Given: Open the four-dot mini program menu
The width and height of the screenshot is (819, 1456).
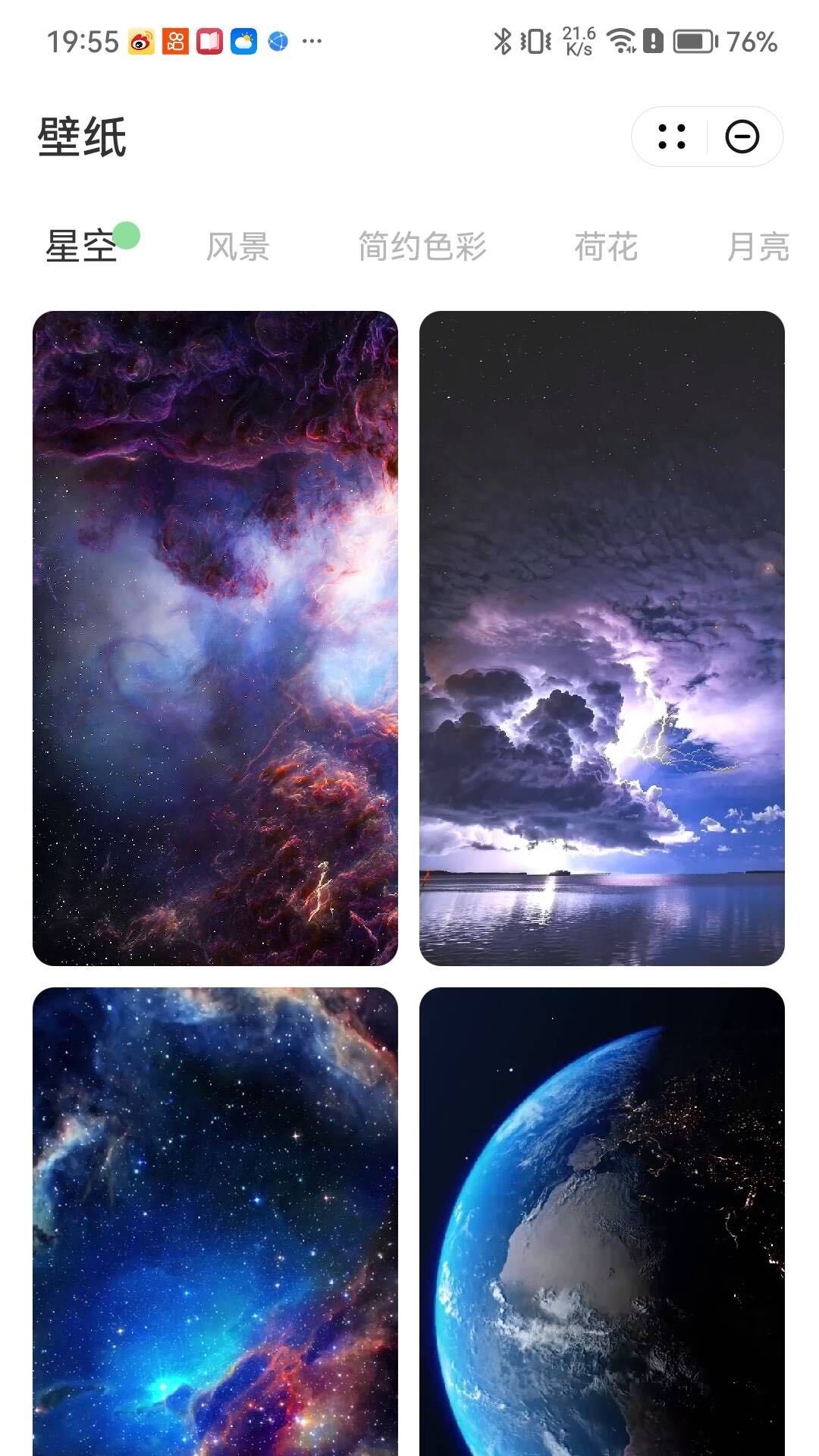Looking at the screenshot, I should point(672,137).
